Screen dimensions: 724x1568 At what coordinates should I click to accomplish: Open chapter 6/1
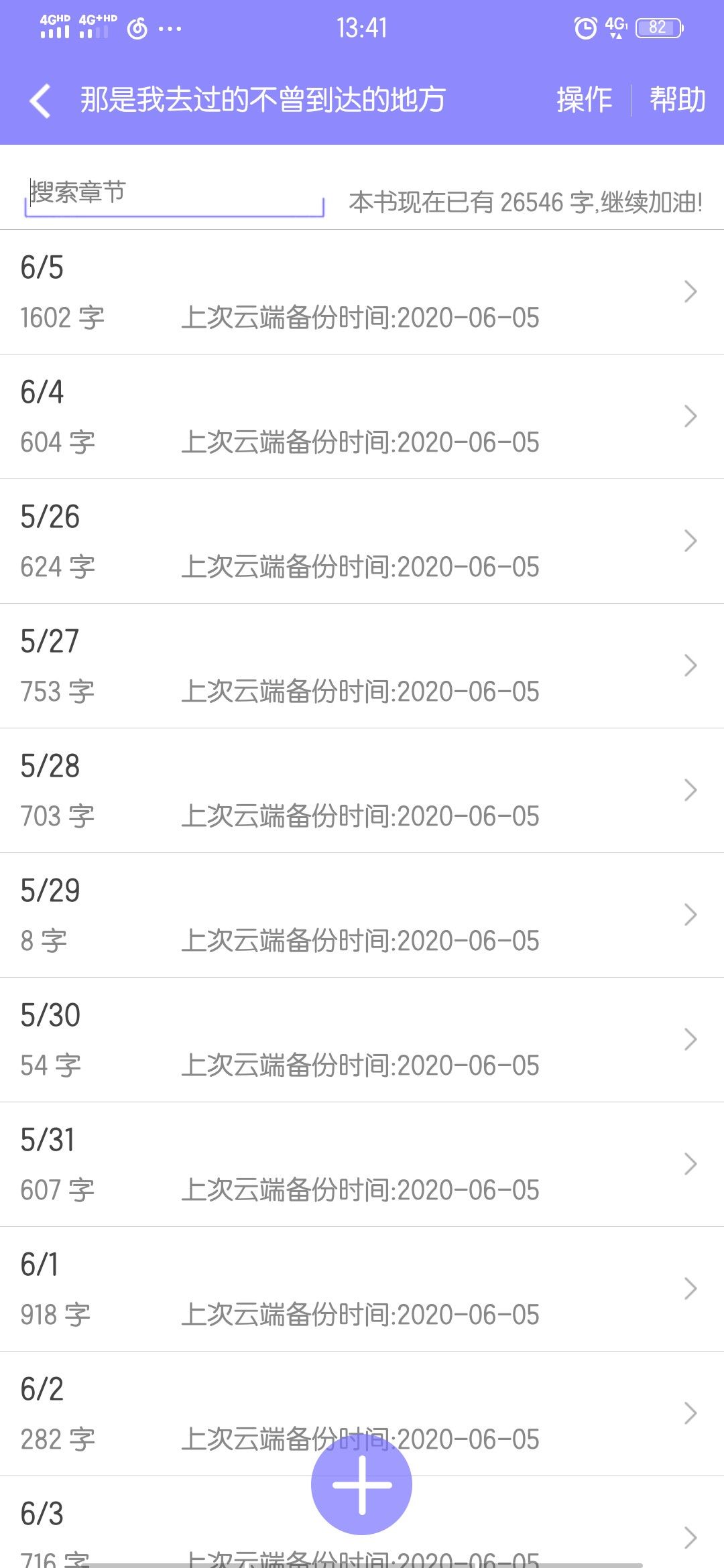click(362, 1289)
